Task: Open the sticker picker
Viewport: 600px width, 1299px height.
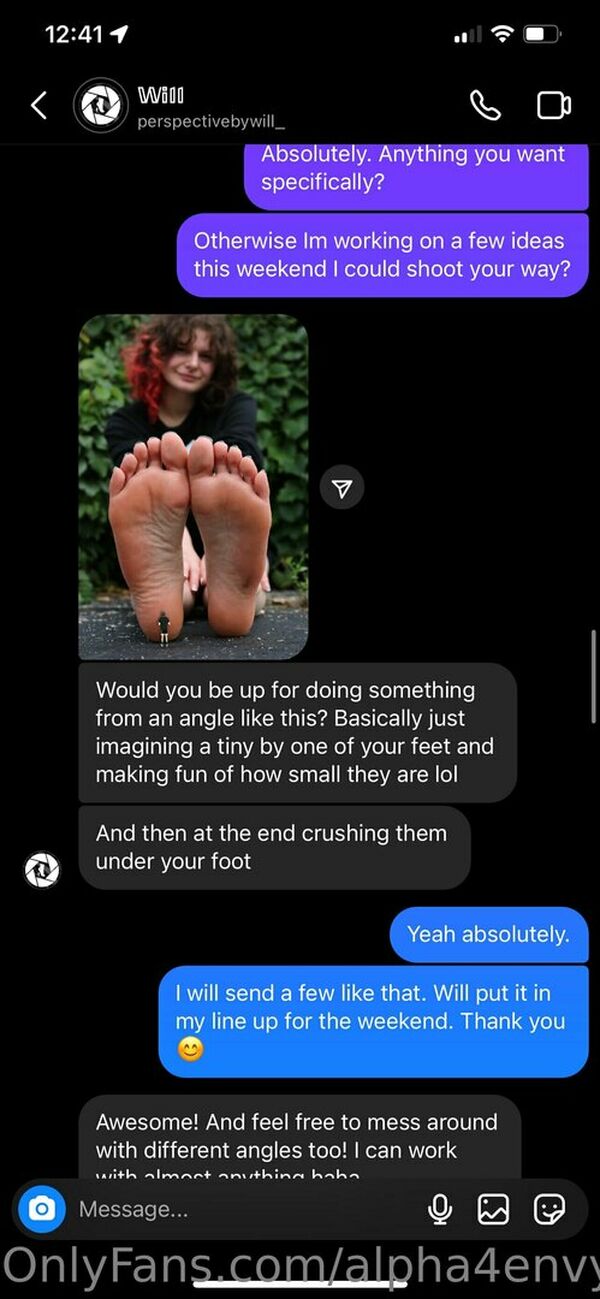Action: click(549, 1209)
